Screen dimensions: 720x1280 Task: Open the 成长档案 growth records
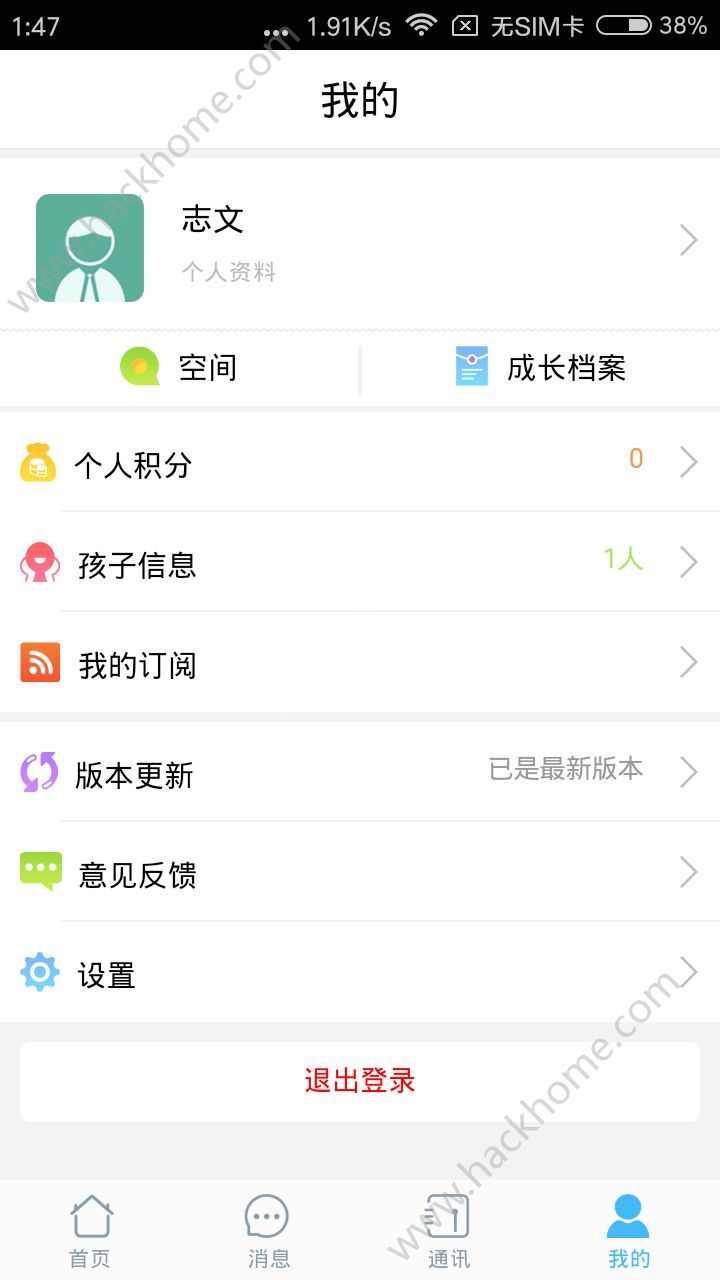[x=540, y=368]
